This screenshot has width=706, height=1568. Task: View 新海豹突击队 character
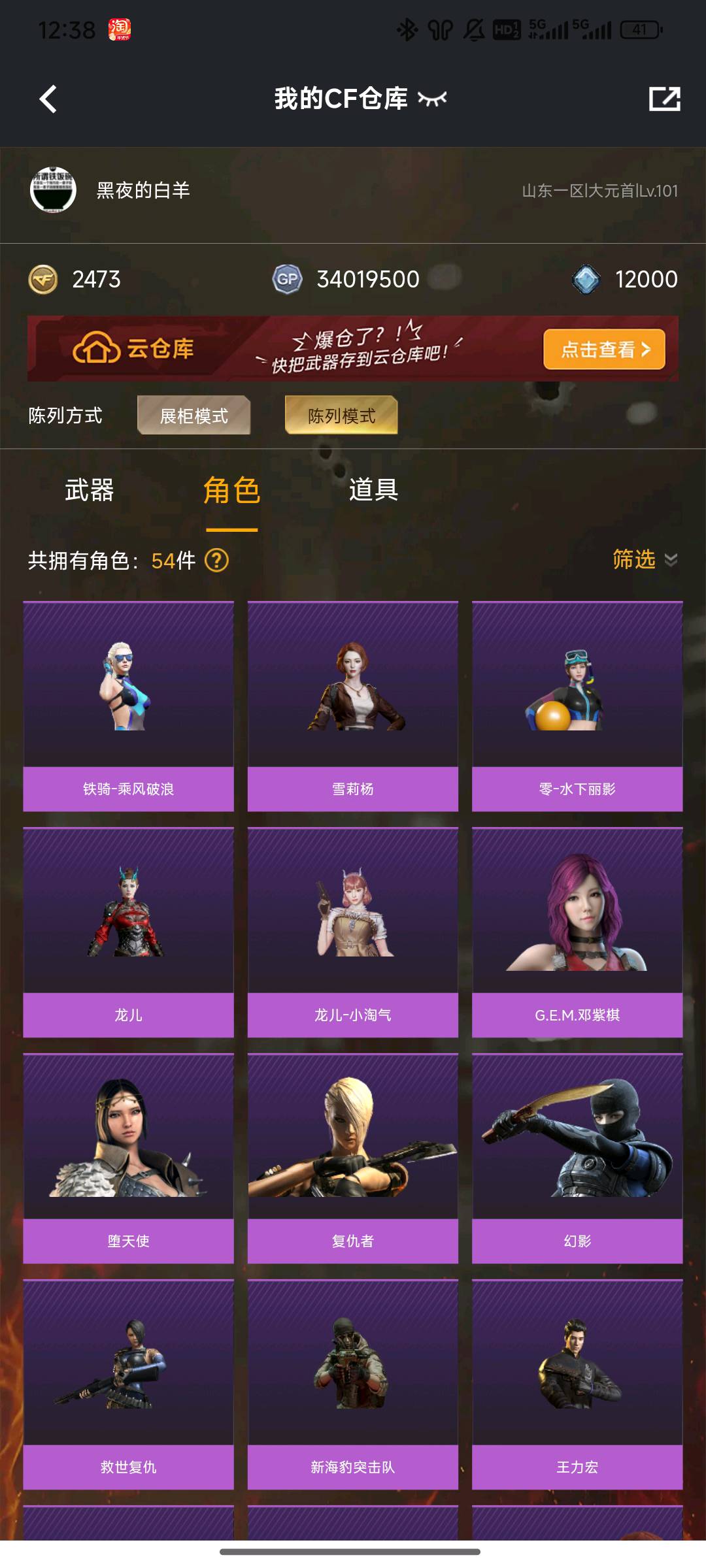(x=353, y=1384)
